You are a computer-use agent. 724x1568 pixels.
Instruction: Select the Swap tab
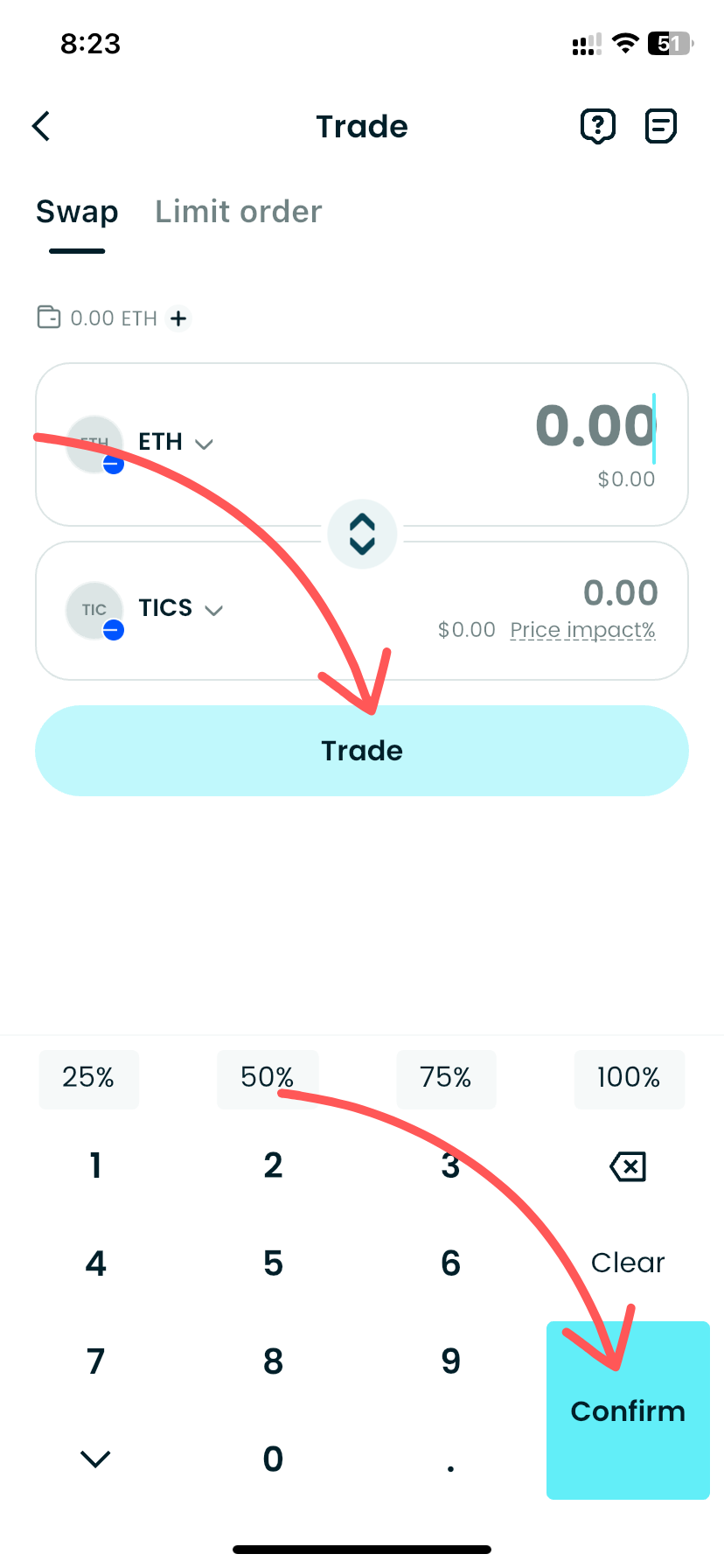pyautogui.click(x=77, y=212)
